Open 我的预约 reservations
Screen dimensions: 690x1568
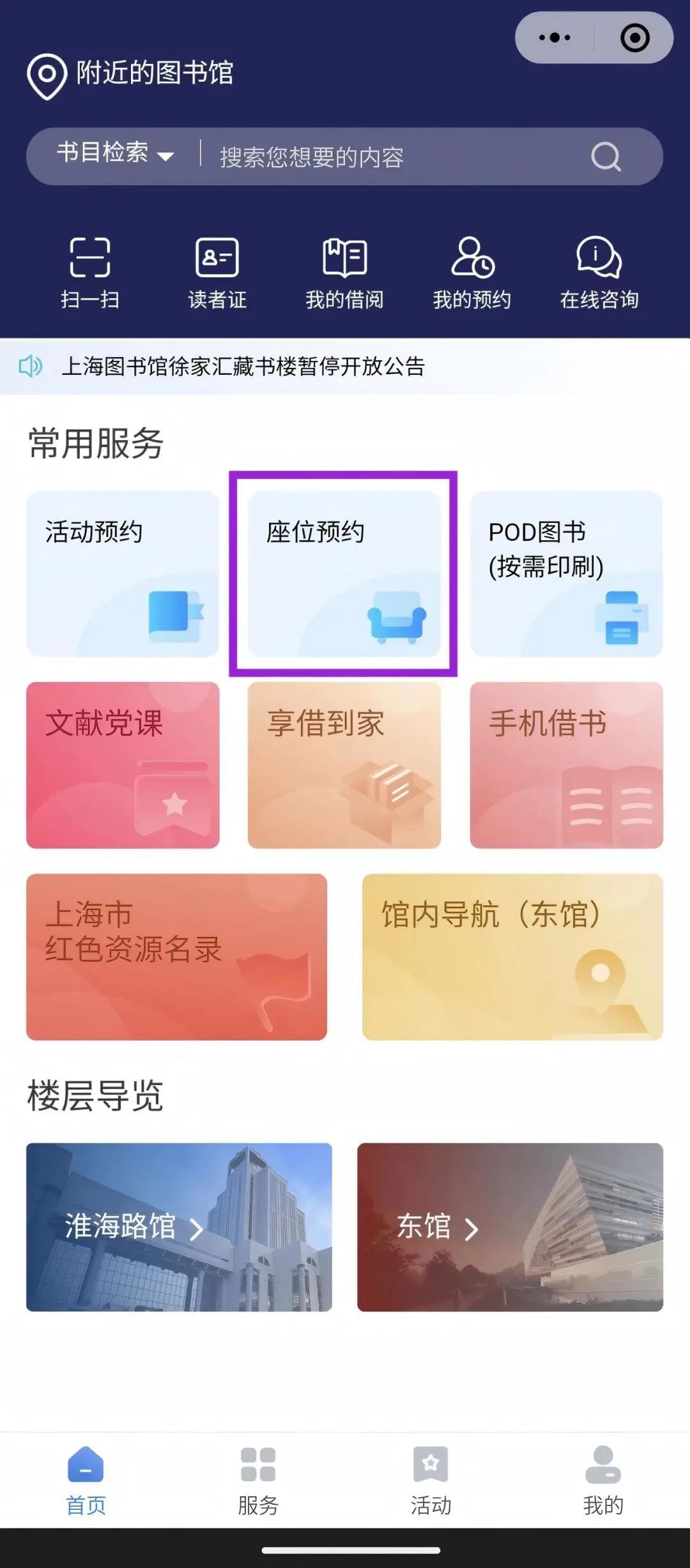click(x=471, y=273)
